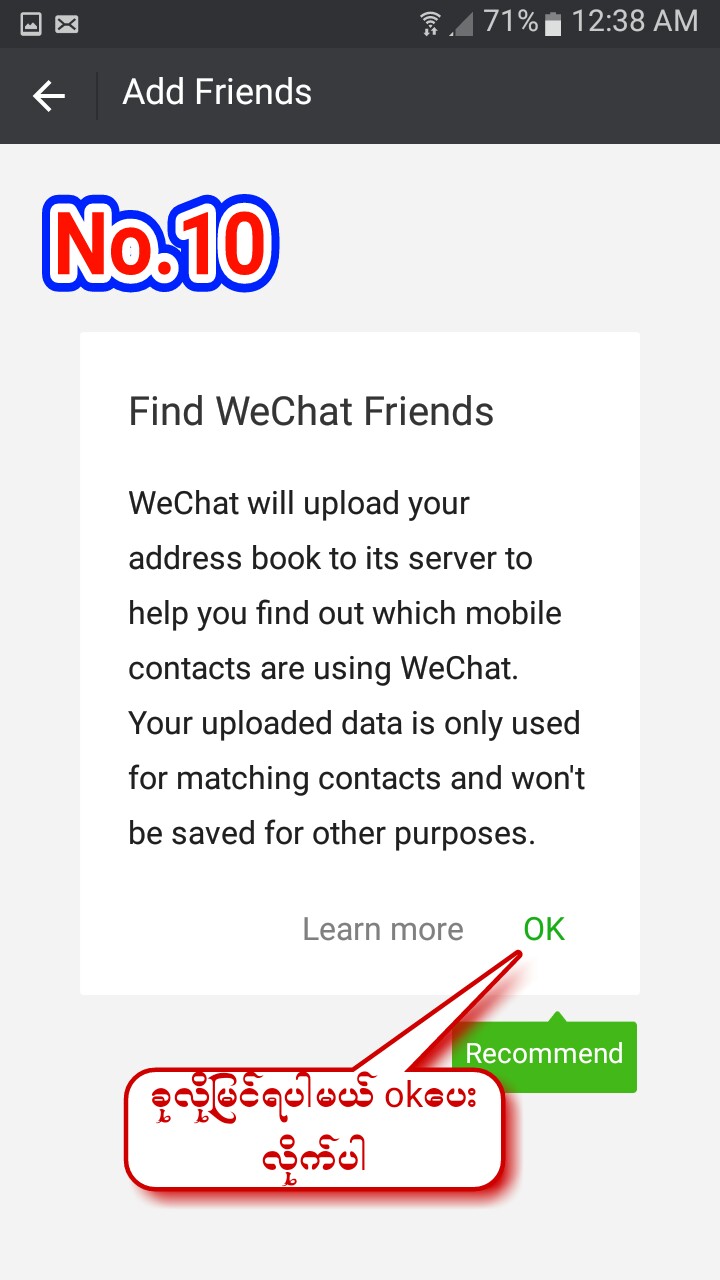This screenshot has height=1280, width=720.
Task: Go back from Add Friends
Action: [x=49, y=96]
